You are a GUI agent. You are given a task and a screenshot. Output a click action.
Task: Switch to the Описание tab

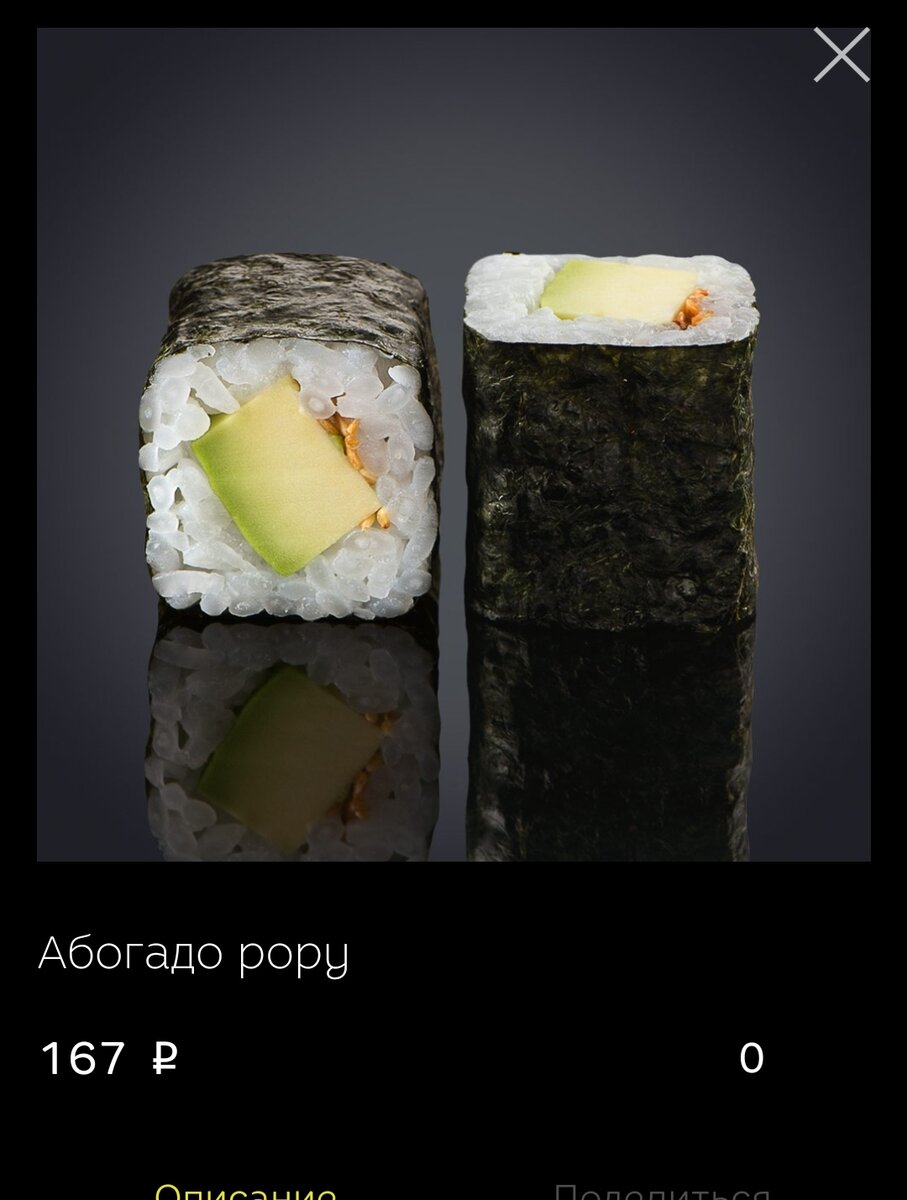tap(245, 1192)
